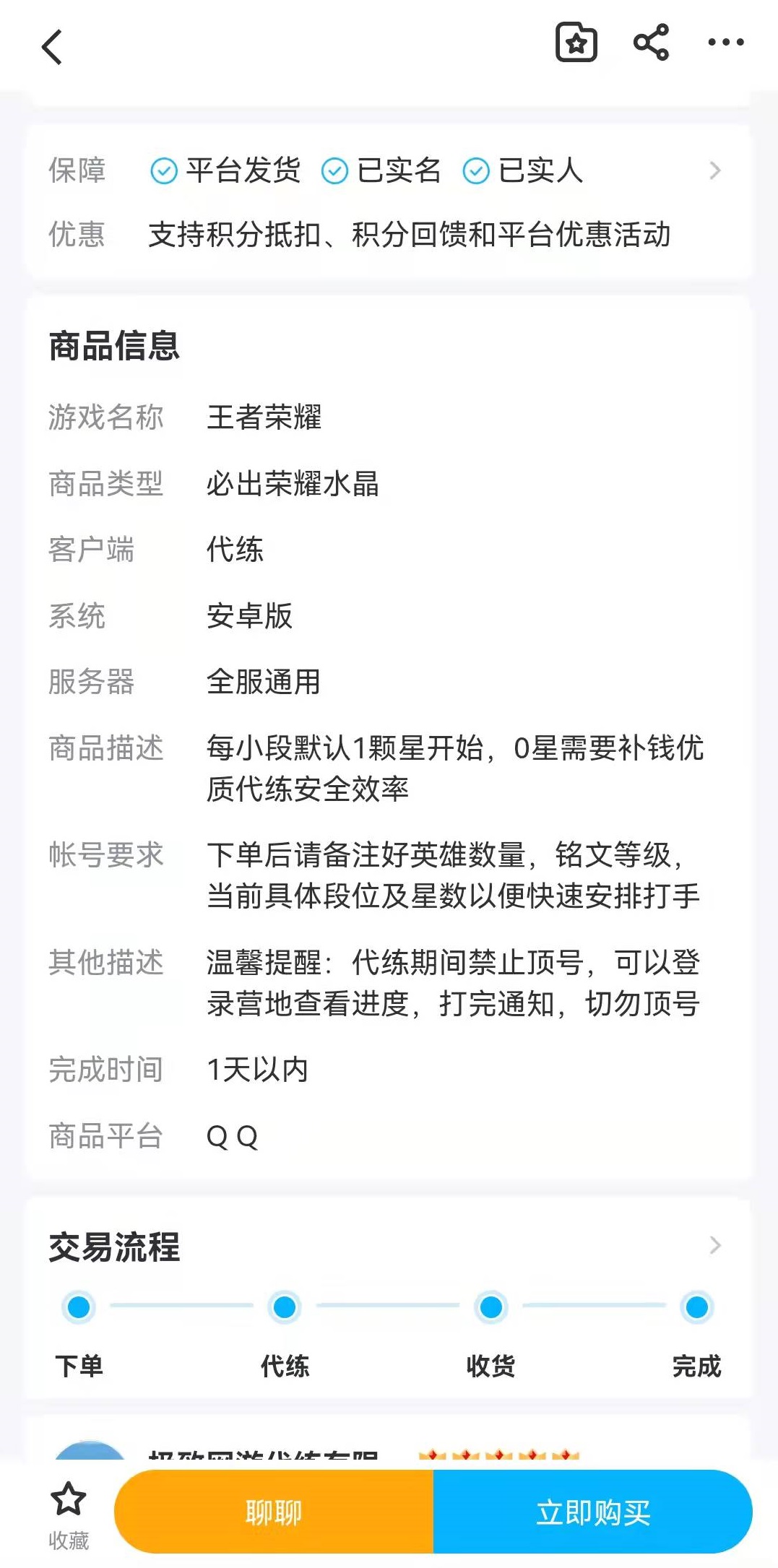Add item to favorites via 收藏
This screenshot has width=778, height=1568.
(69, 1515)
